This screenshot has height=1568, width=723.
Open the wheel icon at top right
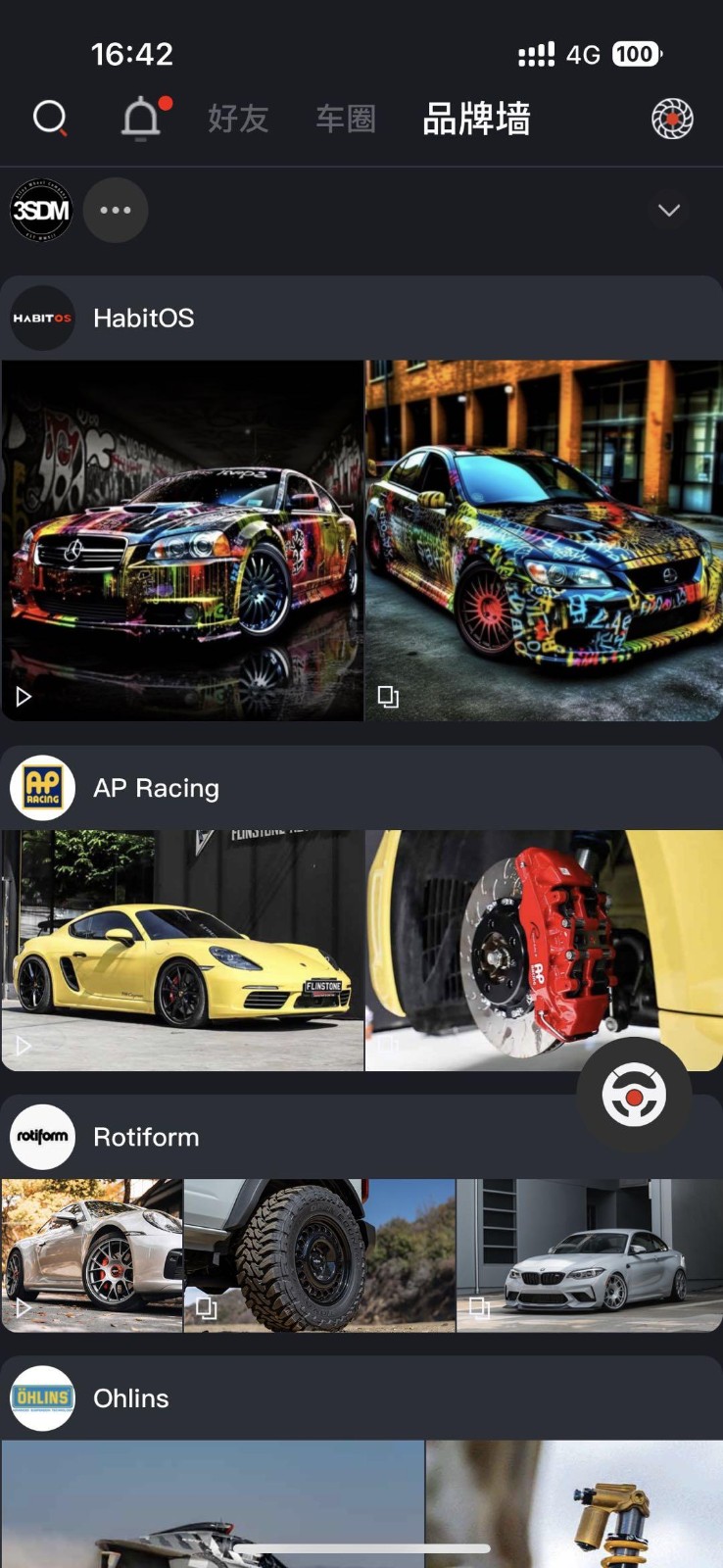click(x=672, y=119)
